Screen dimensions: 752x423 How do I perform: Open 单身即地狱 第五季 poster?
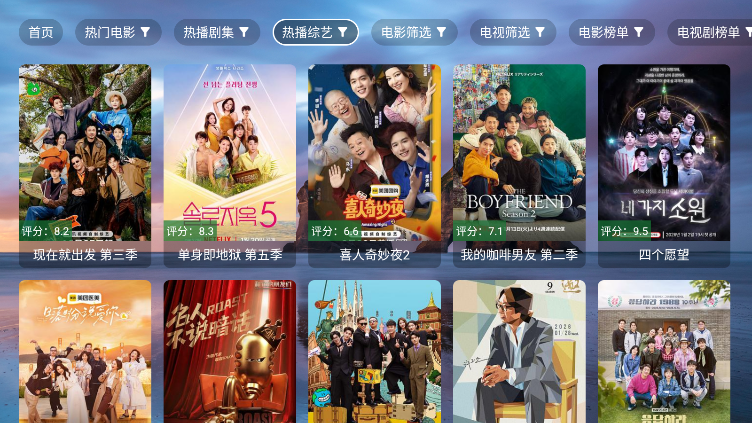230,160
